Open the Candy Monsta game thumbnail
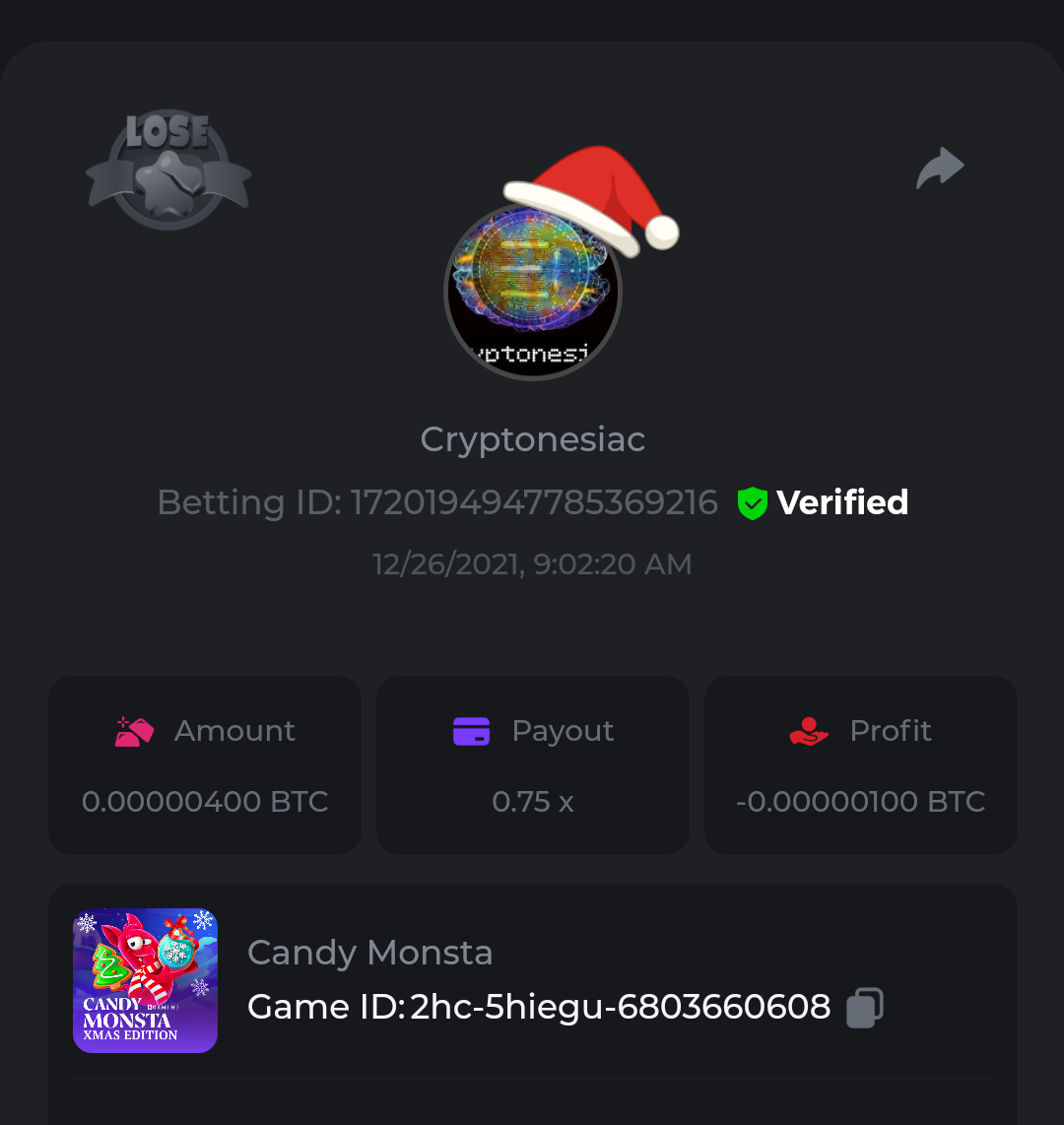Viewport: 1064px width, 1125px height. click(x=145, y=980)
